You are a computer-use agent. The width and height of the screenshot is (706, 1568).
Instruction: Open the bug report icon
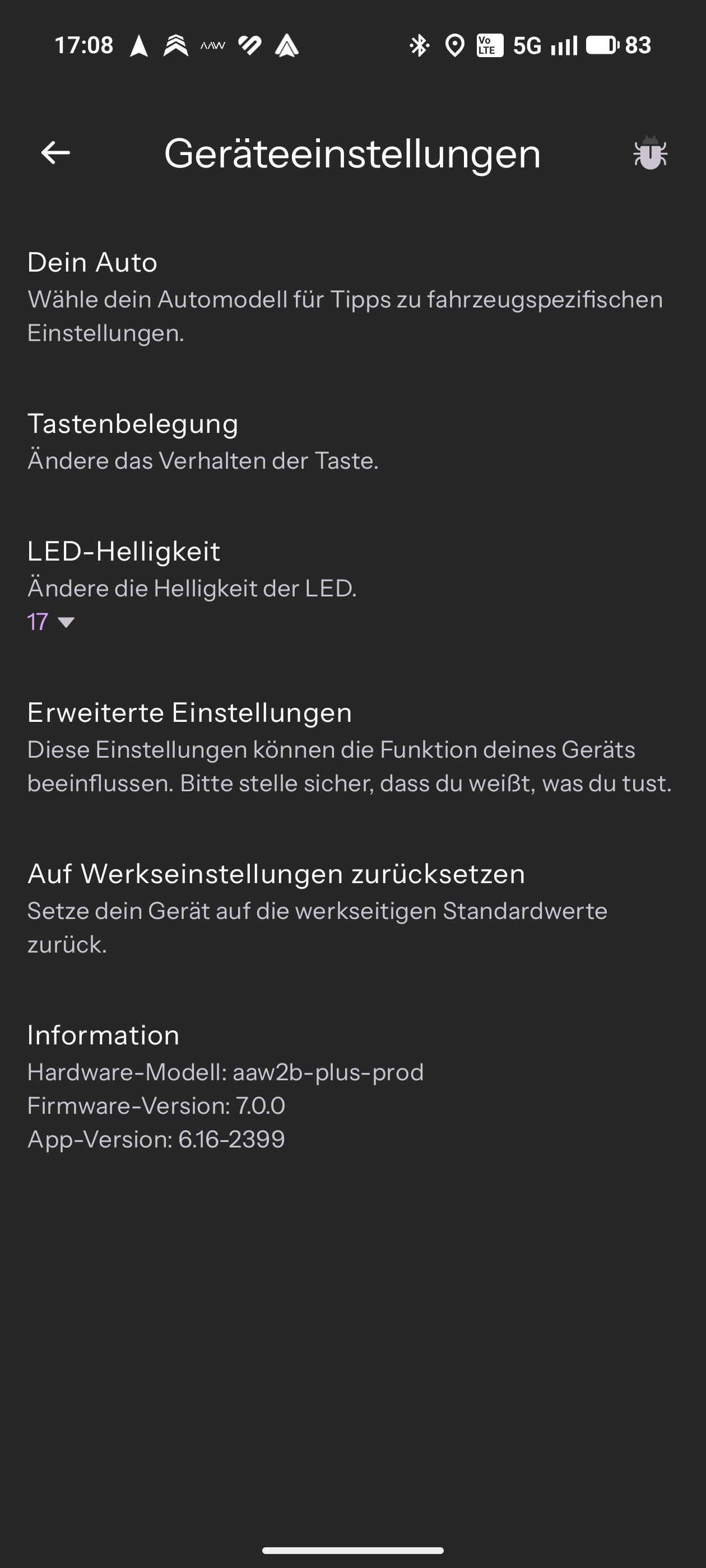point(650,153)
